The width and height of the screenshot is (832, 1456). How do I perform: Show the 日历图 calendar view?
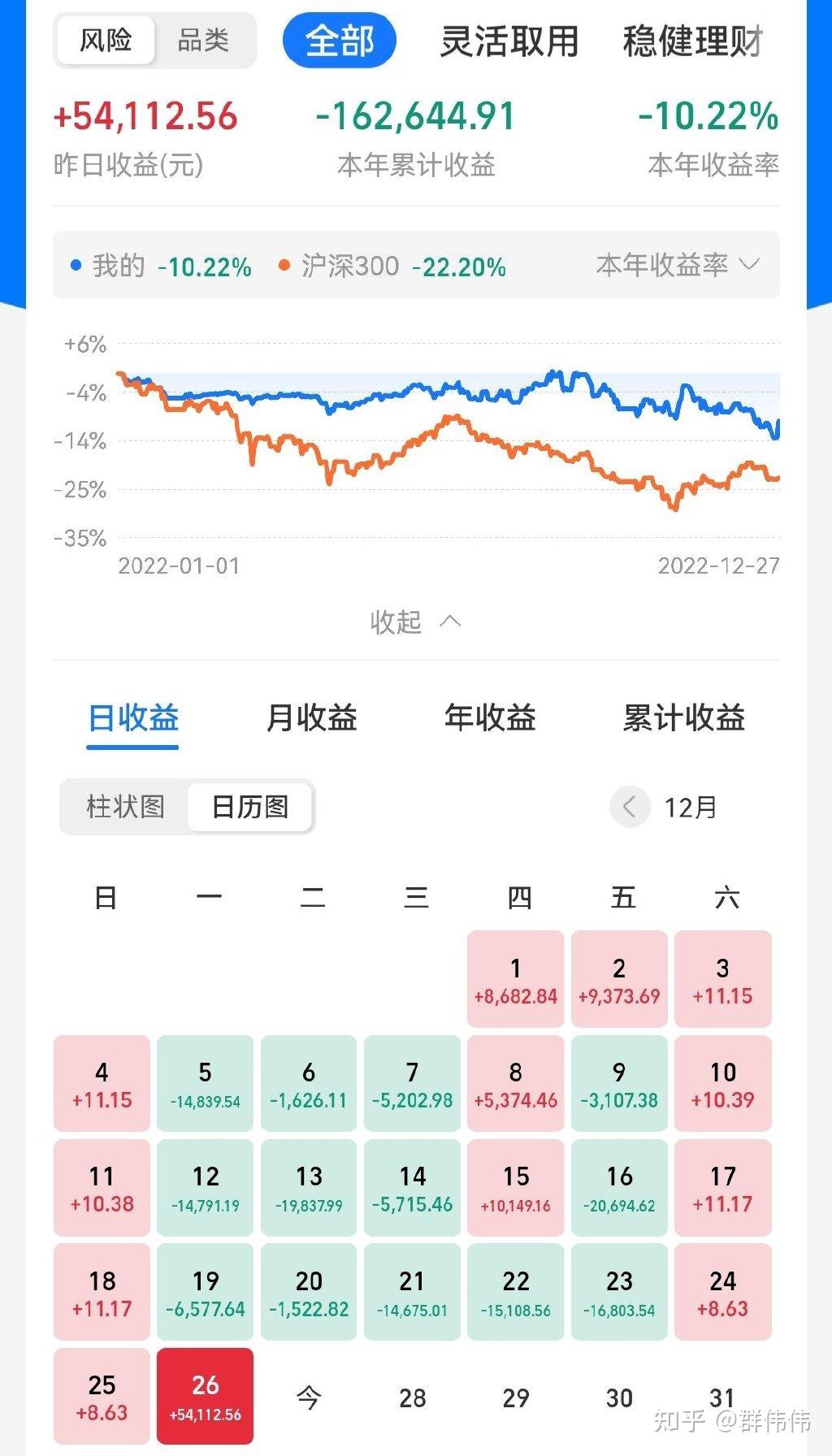(250, 807)
